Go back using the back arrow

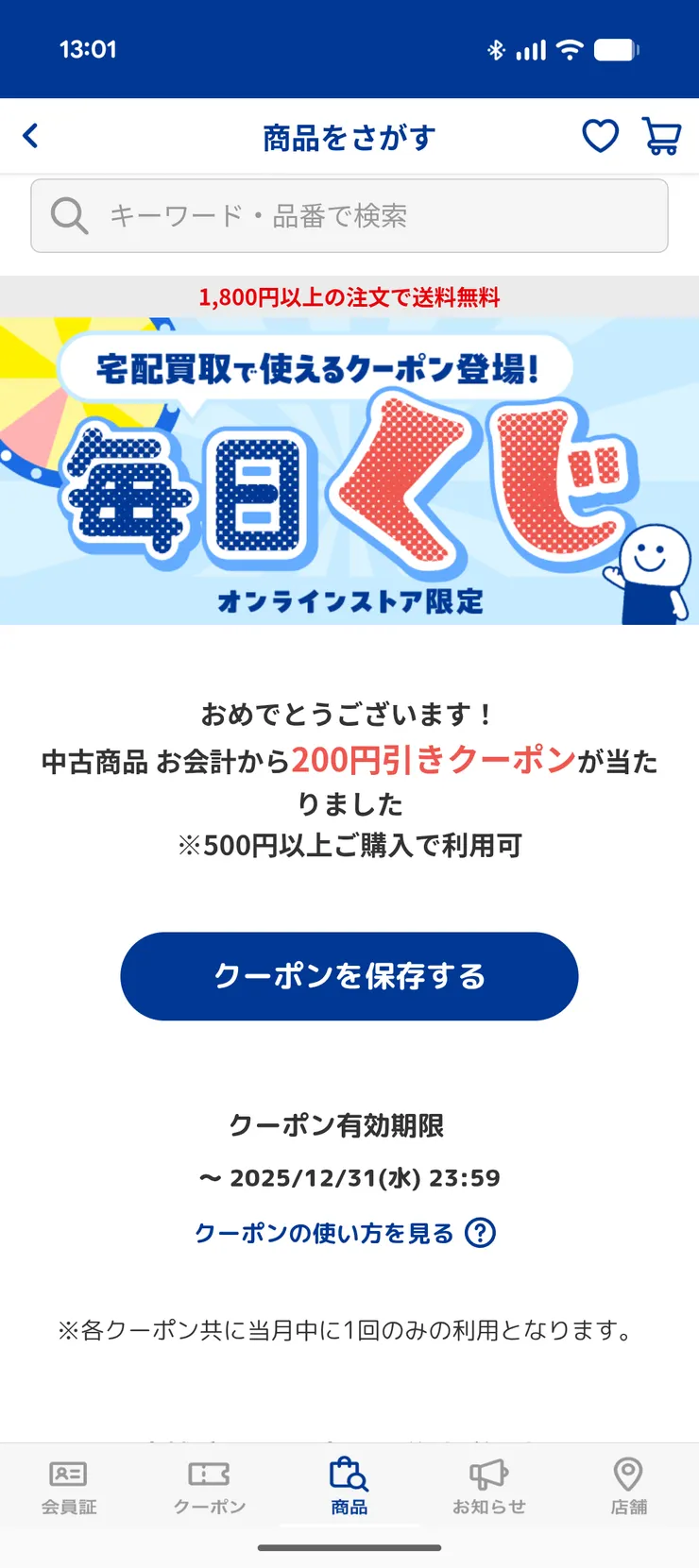coord(31,136)
